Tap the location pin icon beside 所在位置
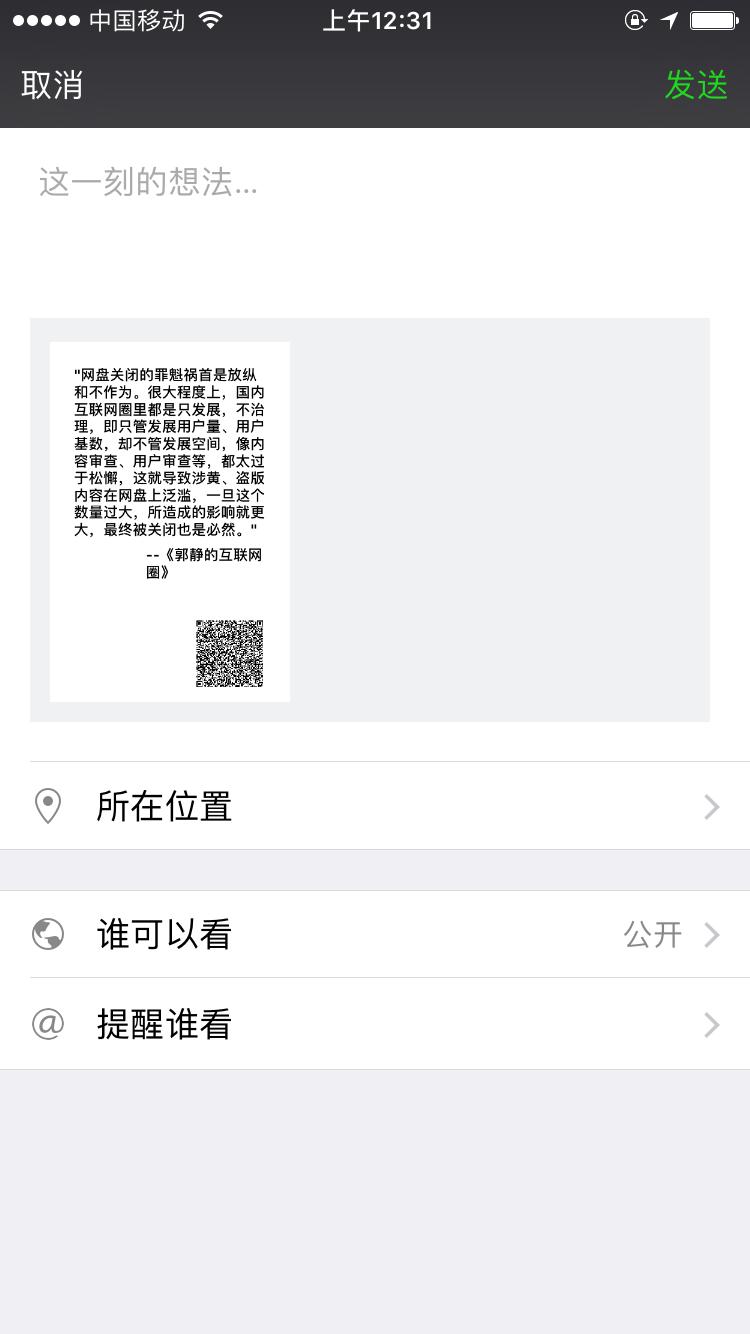Image resolution: width=750 pixels, height=1334 pixels. click(x=49, y=806)
